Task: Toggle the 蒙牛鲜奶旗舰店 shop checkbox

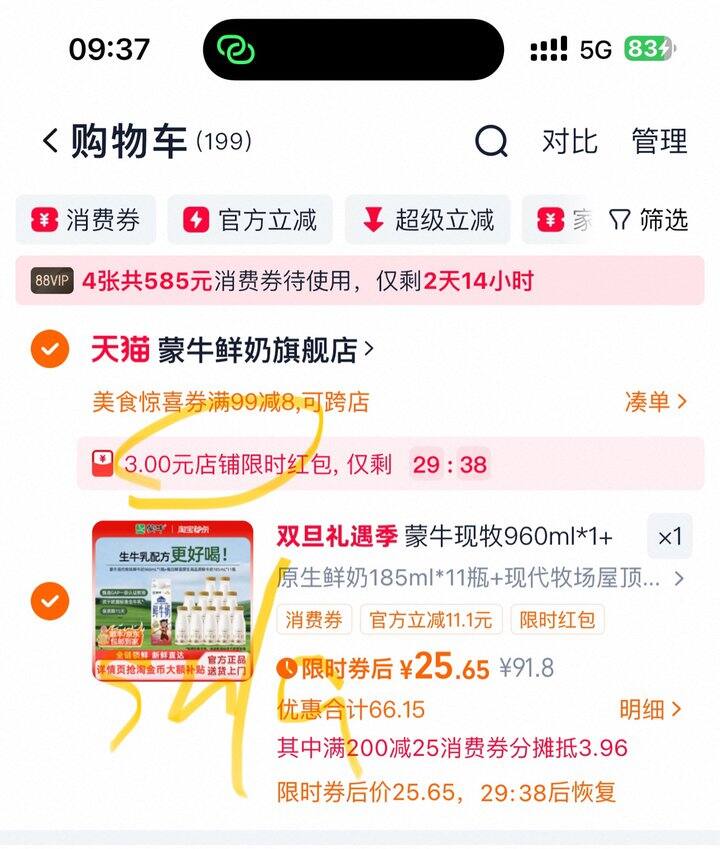Action: [x=50, y=349]
